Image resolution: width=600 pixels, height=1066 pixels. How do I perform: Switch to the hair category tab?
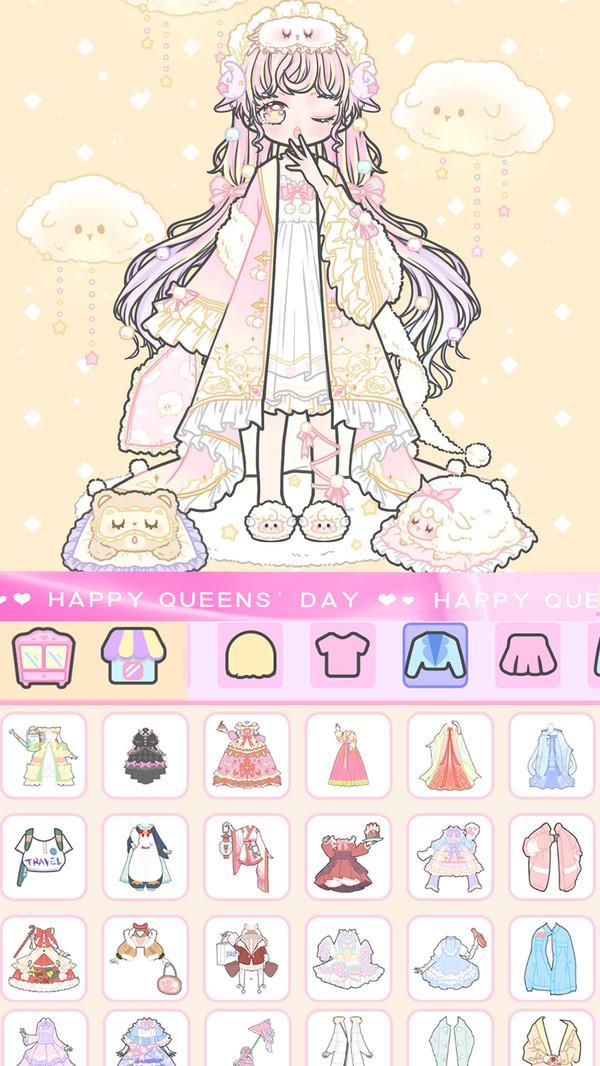pyautogui.click(x=250, y=655)
